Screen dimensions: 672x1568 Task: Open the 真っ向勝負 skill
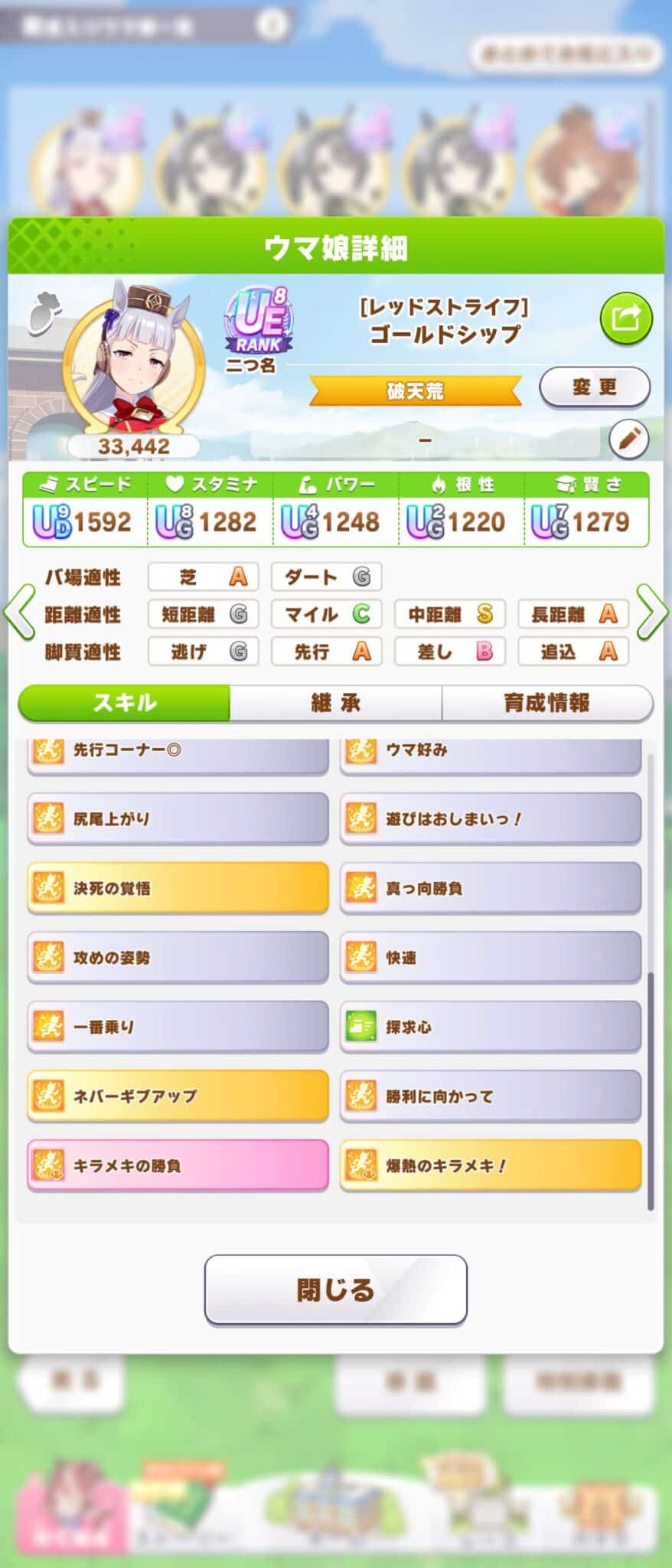click(490, 888)
